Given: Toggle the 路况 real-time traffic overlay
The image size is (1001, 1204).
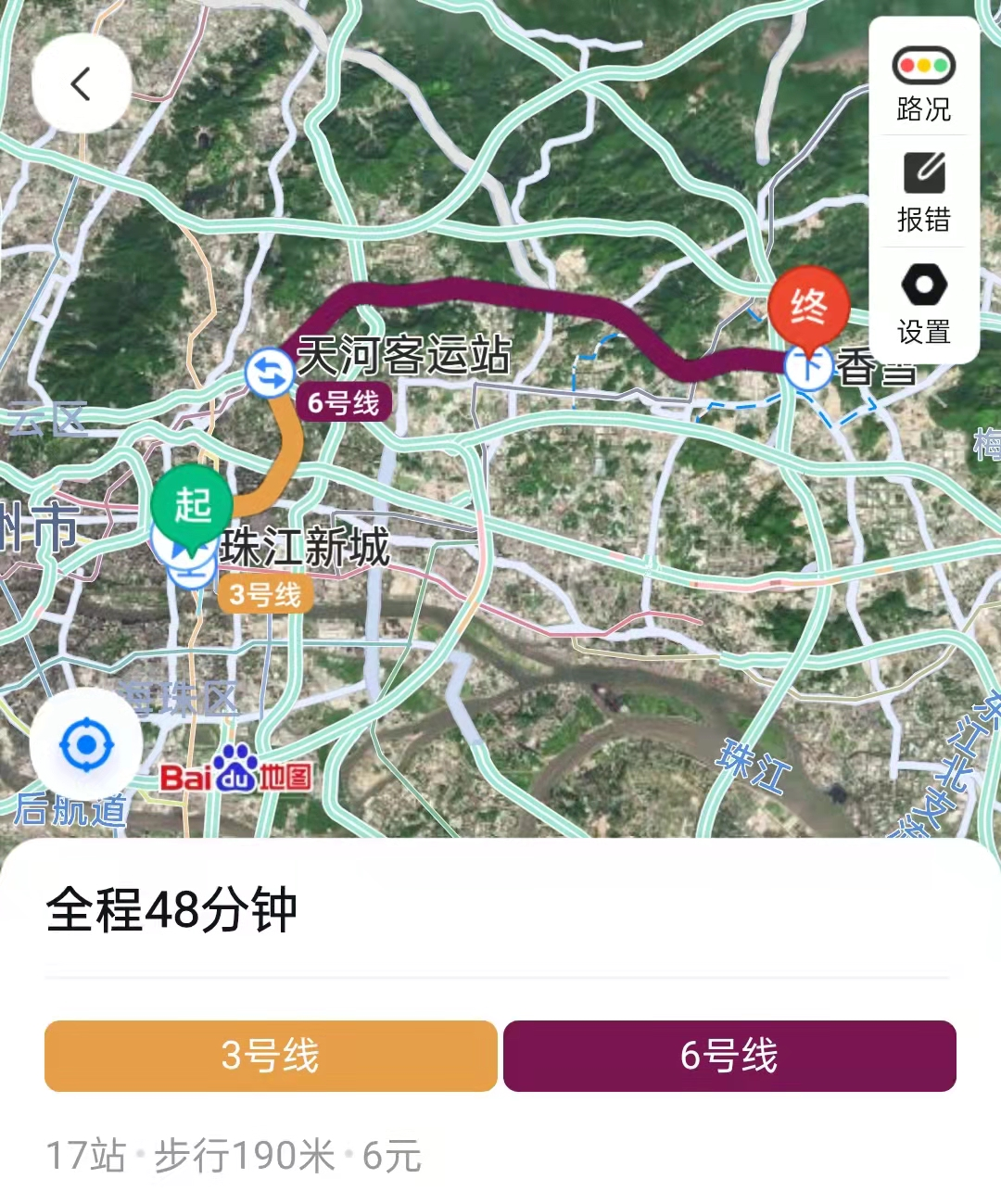Looking at the screenshot, I should tap(922, 83).
